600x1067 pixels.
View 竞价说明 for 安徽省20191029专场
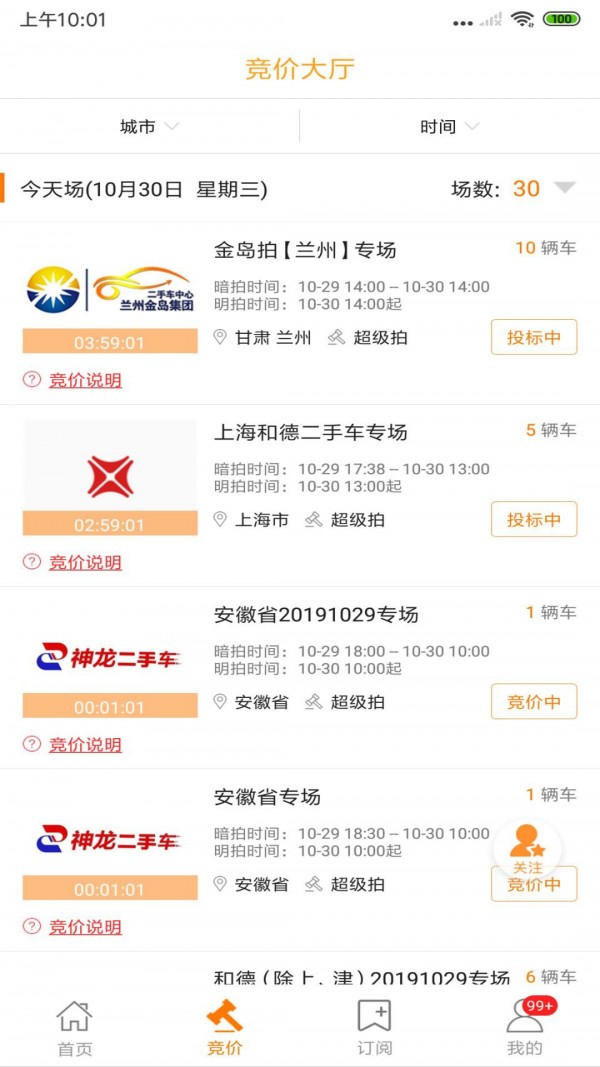click(85, 745)
